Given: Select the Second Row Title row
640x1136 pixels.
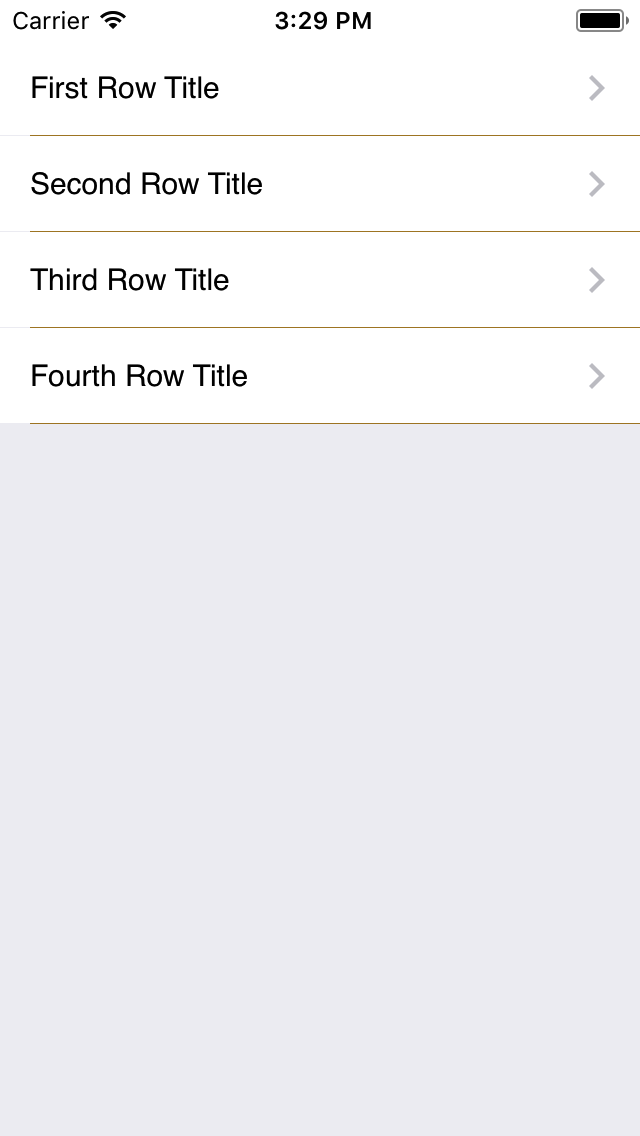Looking at the screenshot, I should pos(320,184).
